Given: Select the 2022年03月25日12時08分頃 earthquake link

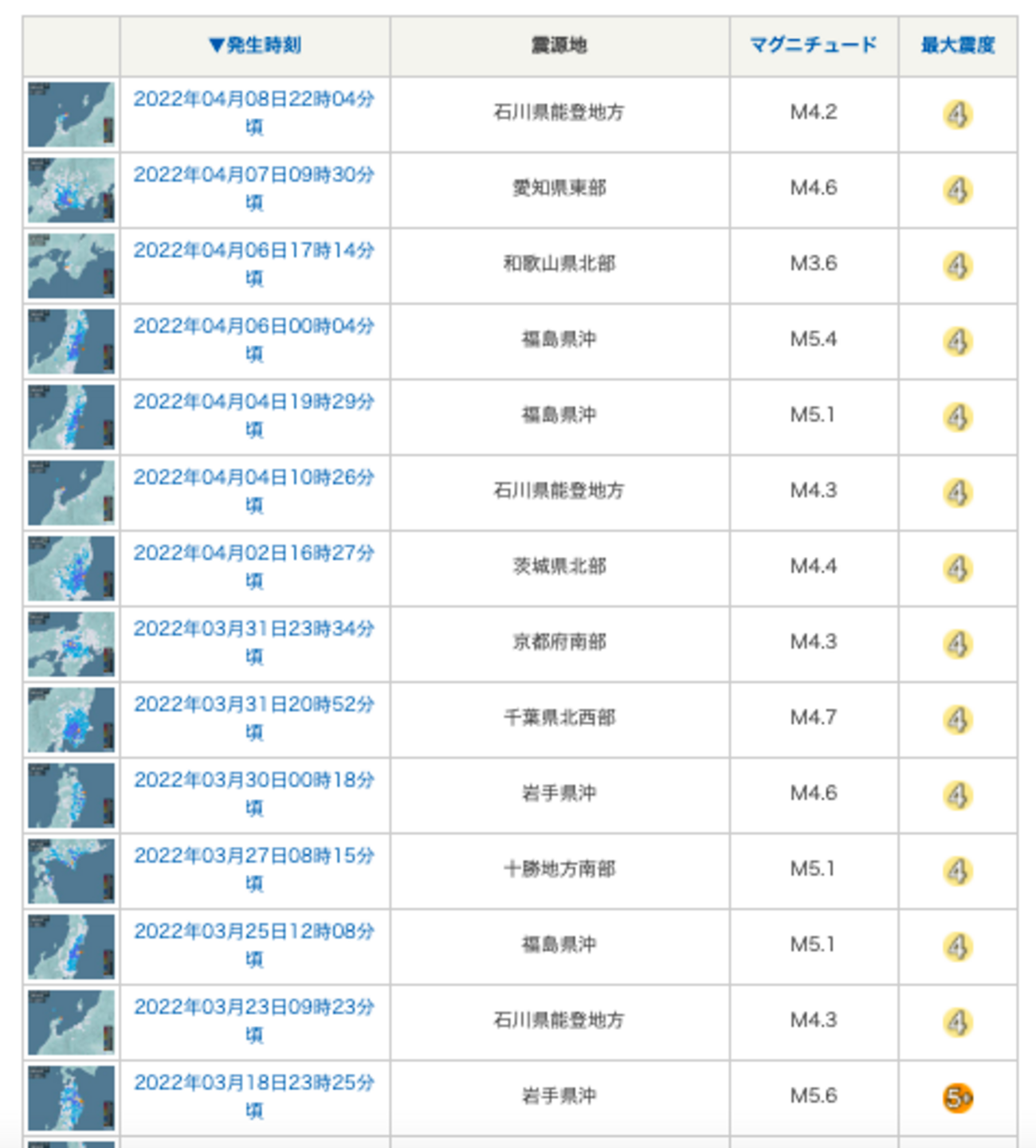Looking at the screenshot, I should (253, 932).
